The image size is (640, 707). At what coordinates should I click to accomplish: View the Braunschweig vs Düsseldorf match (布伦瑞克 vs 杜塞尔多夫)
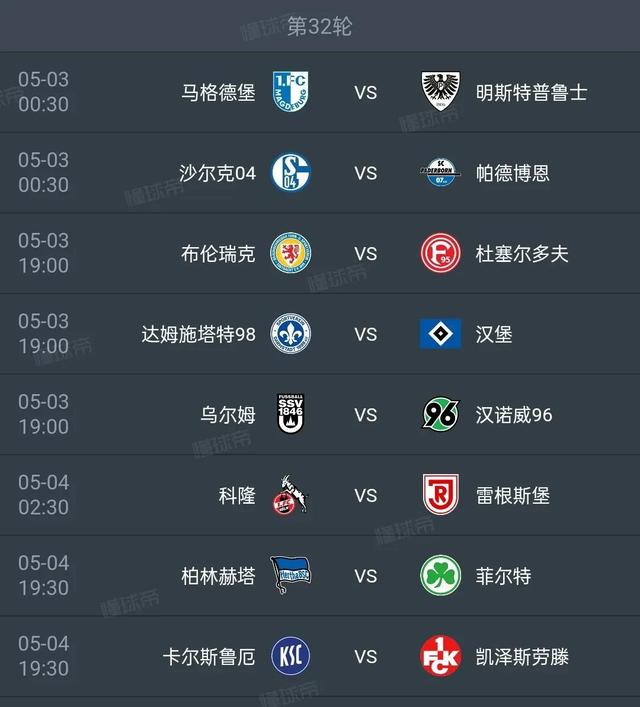pyautogui.click(x=365, y=254)
